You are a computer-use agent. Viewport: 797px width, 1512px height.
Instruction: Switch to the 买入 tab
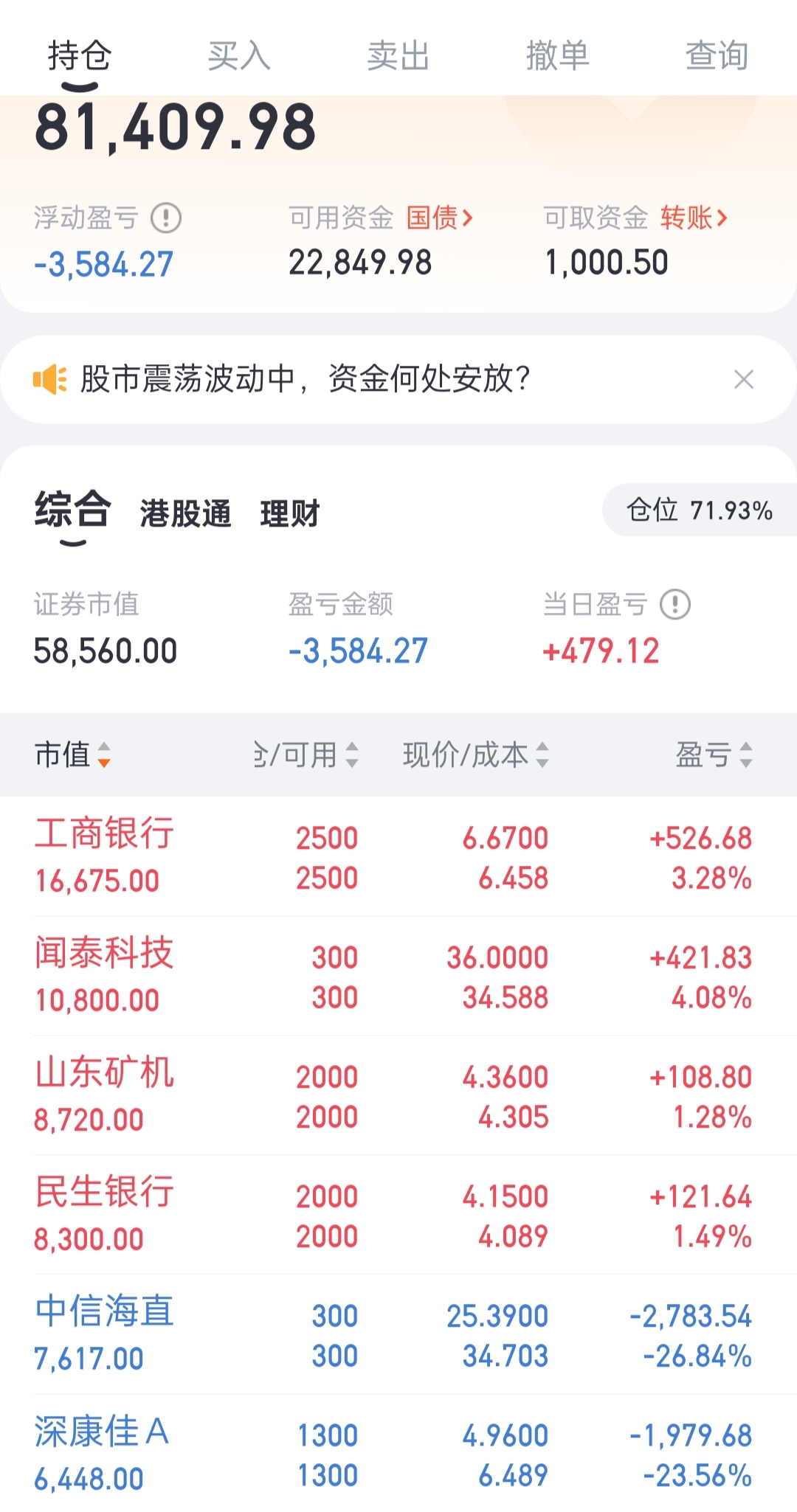point(238,55)
